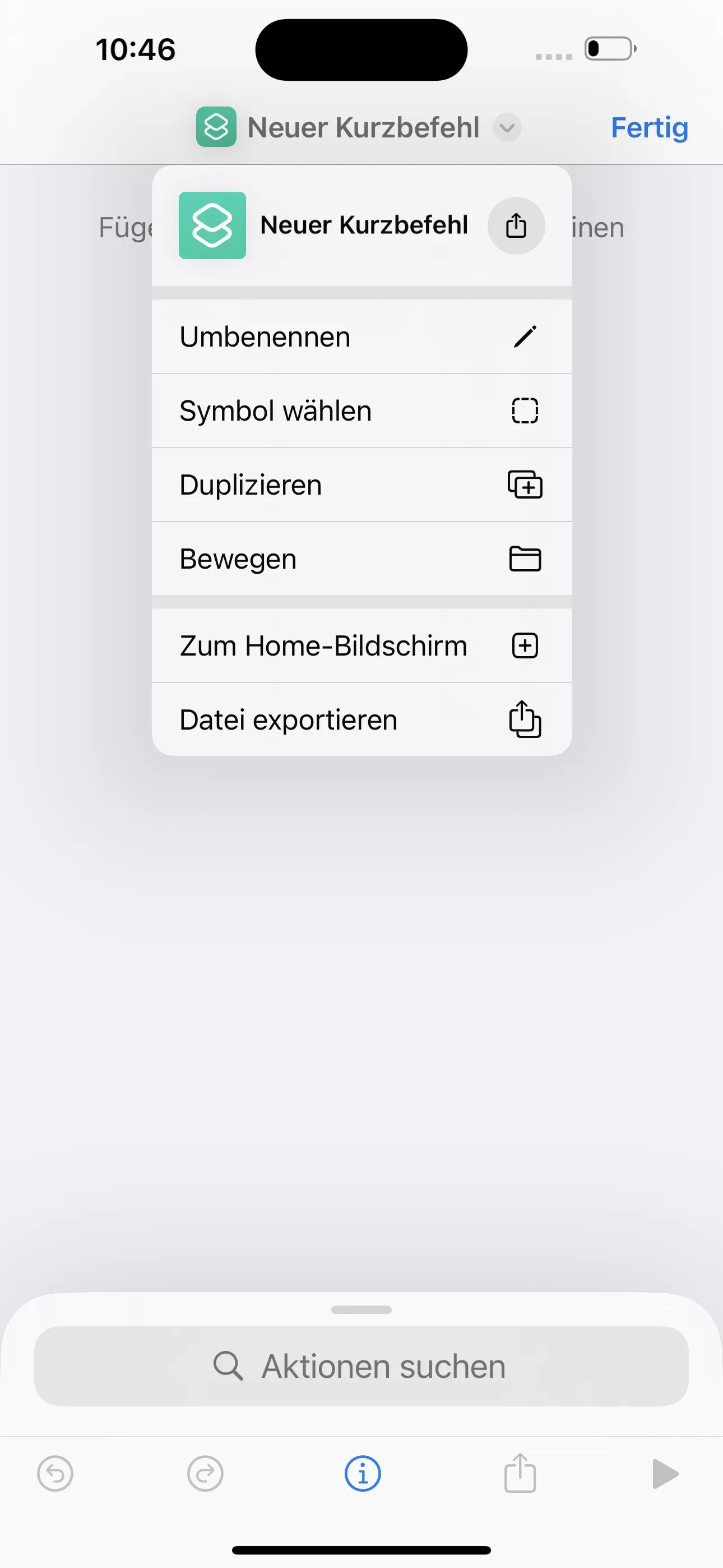Tap the plus icon next to Zum Home-Bildschirm
This screenshot has height=1568, width=723.
click(x=524, y=645)
